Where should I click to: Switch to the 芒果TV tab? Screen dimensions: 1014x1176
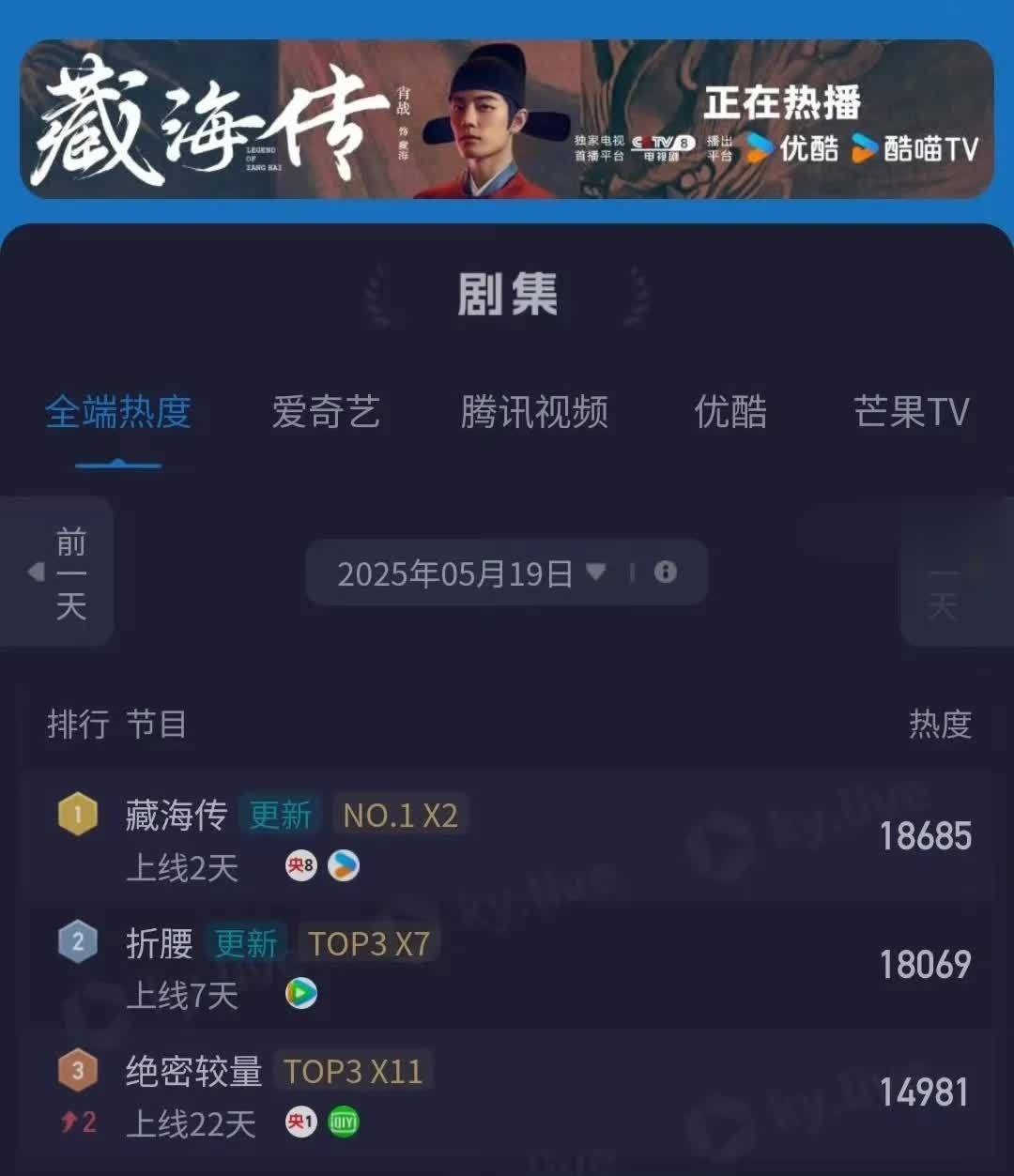pyautogui.click(x=910, y=412)
